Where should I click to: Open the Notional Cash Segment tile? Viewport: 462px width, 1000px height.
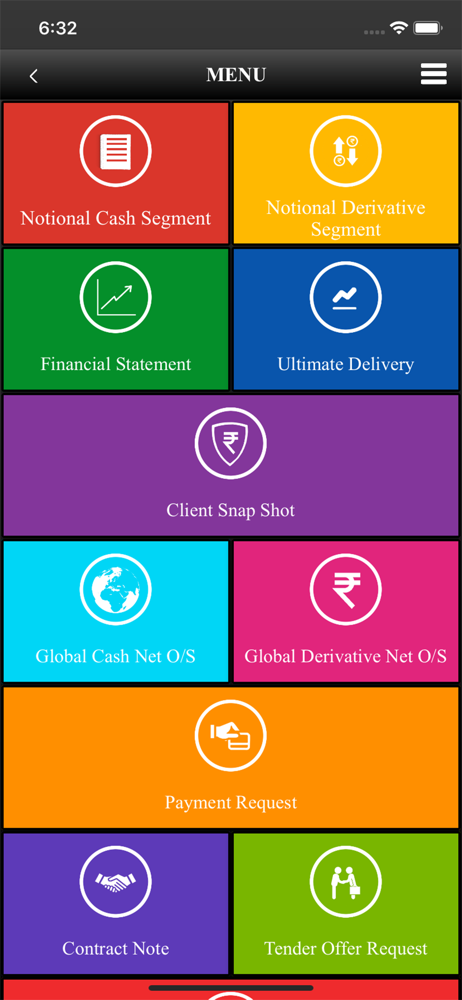[x=116, y=173]
